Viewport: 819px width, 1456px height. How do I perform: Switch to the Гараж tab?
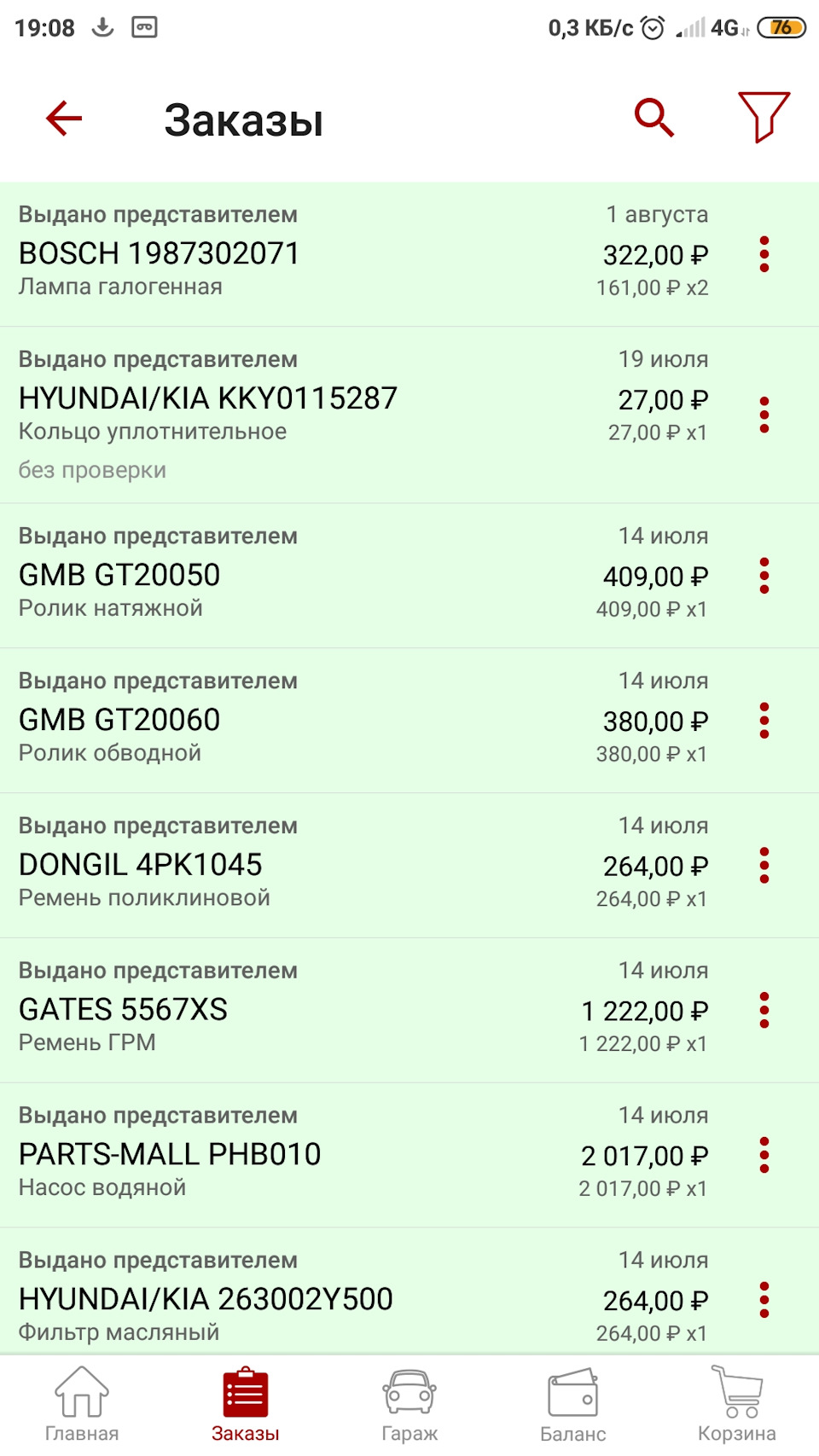[x=409, y=1404]
